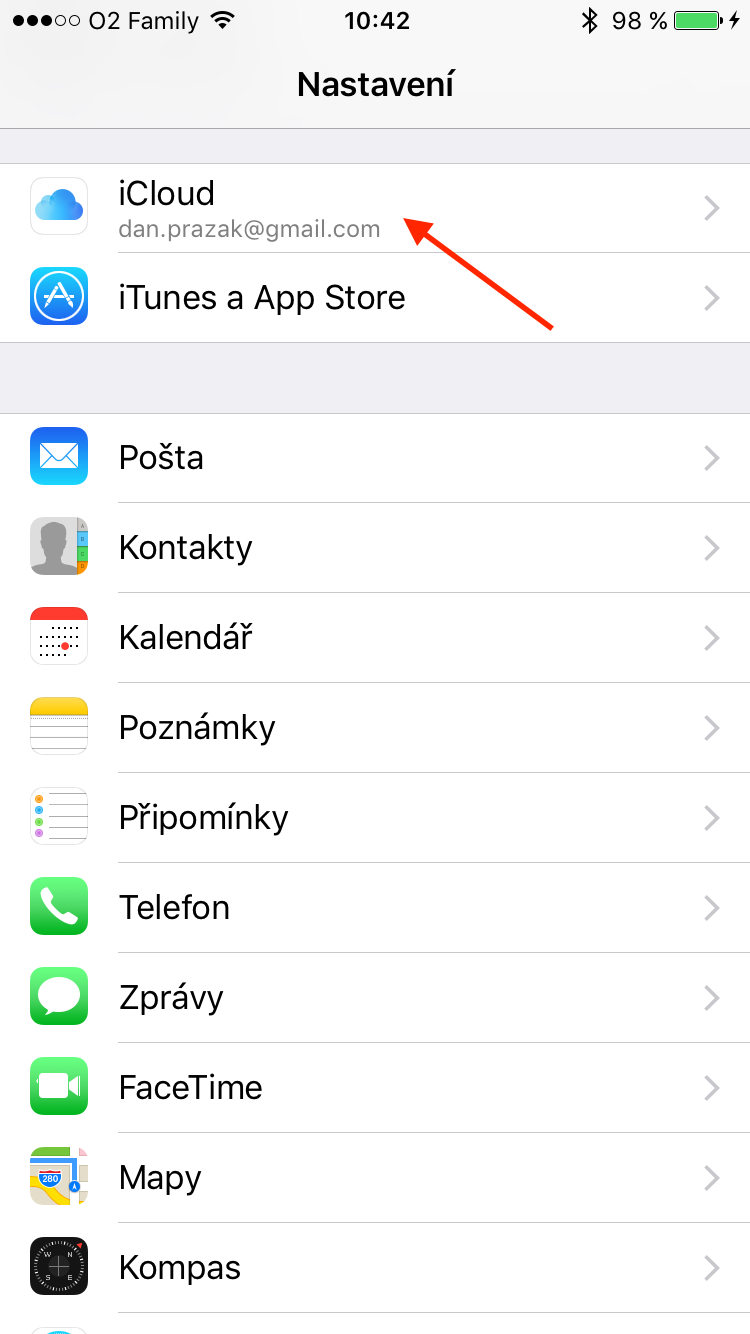Select the Poznámky row
Viewport: 750px width, 1334px height.
coord(374,728)
